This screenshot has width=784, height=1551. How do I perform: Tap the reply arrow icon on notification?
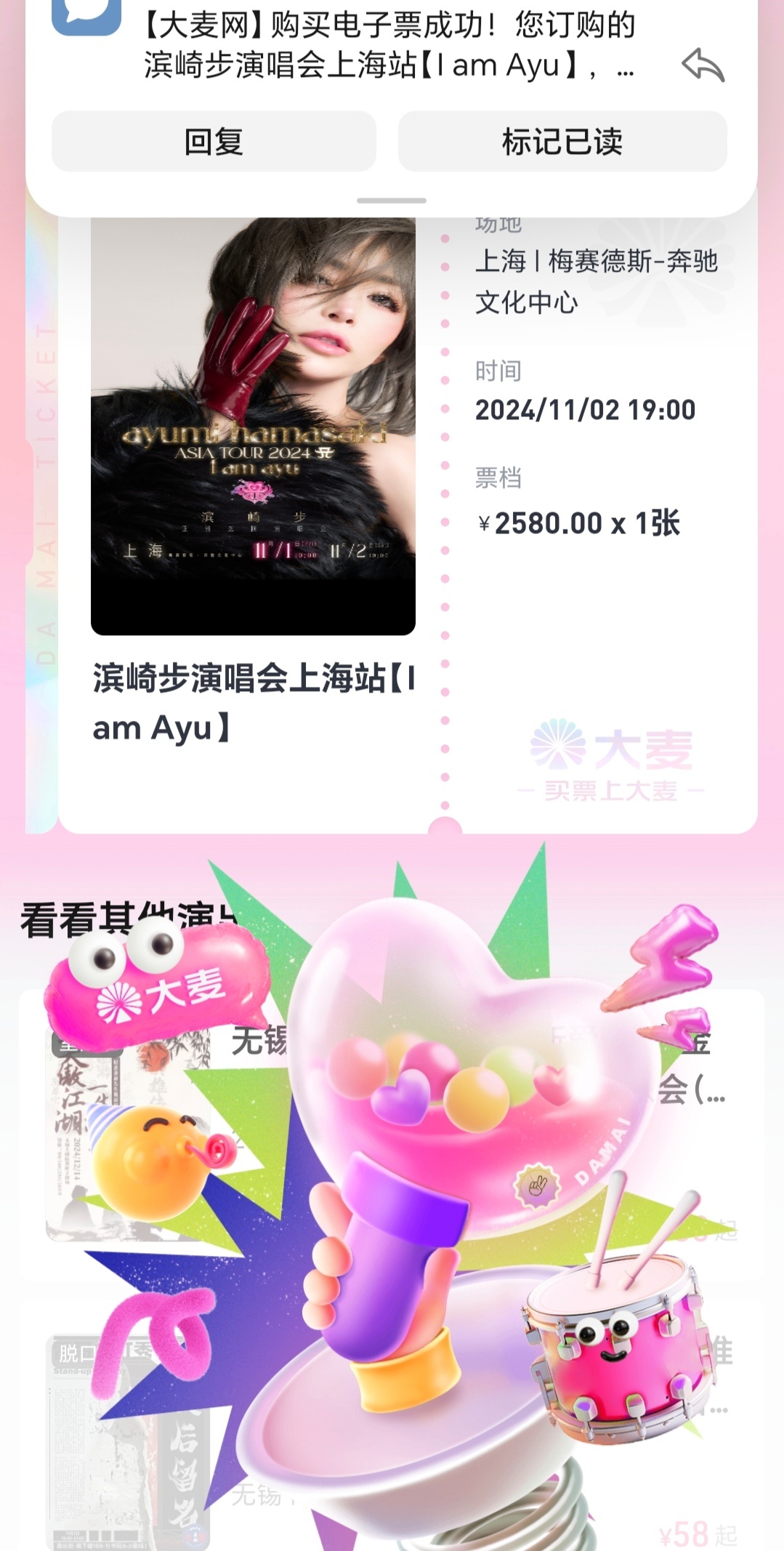tap(703, 65)
